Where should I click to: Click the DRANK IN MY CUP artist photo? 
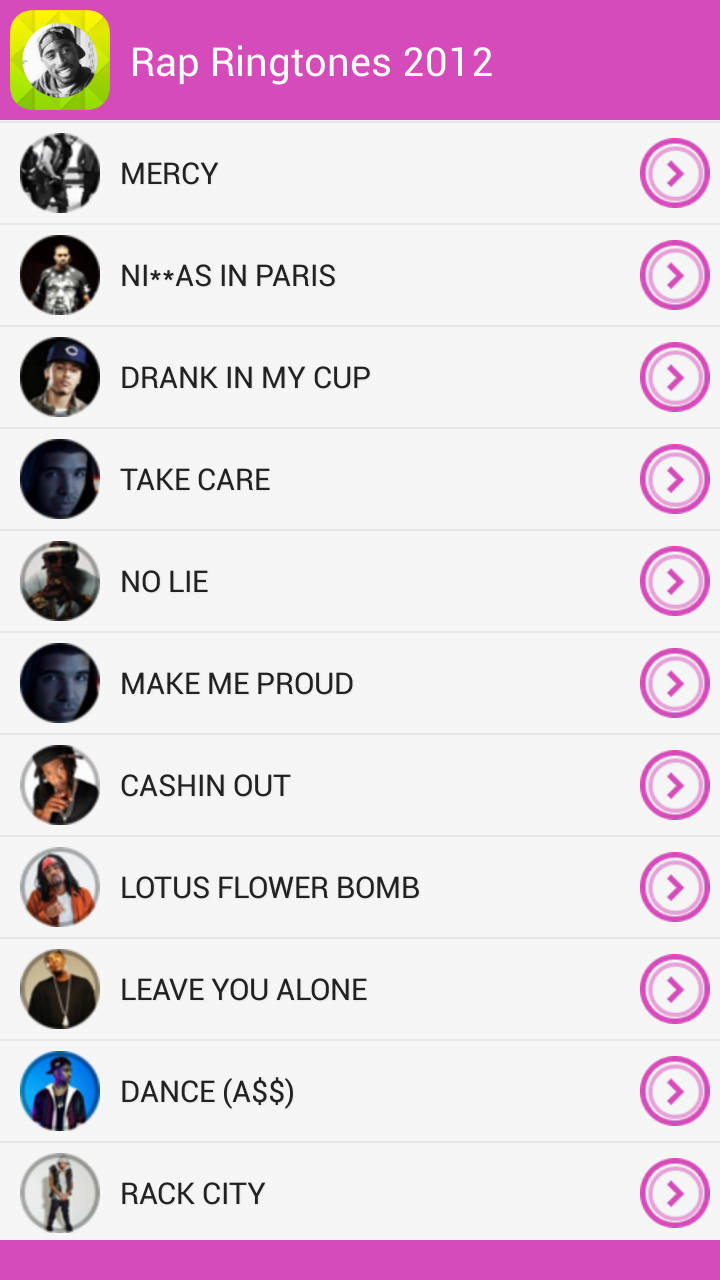(60, 377)
